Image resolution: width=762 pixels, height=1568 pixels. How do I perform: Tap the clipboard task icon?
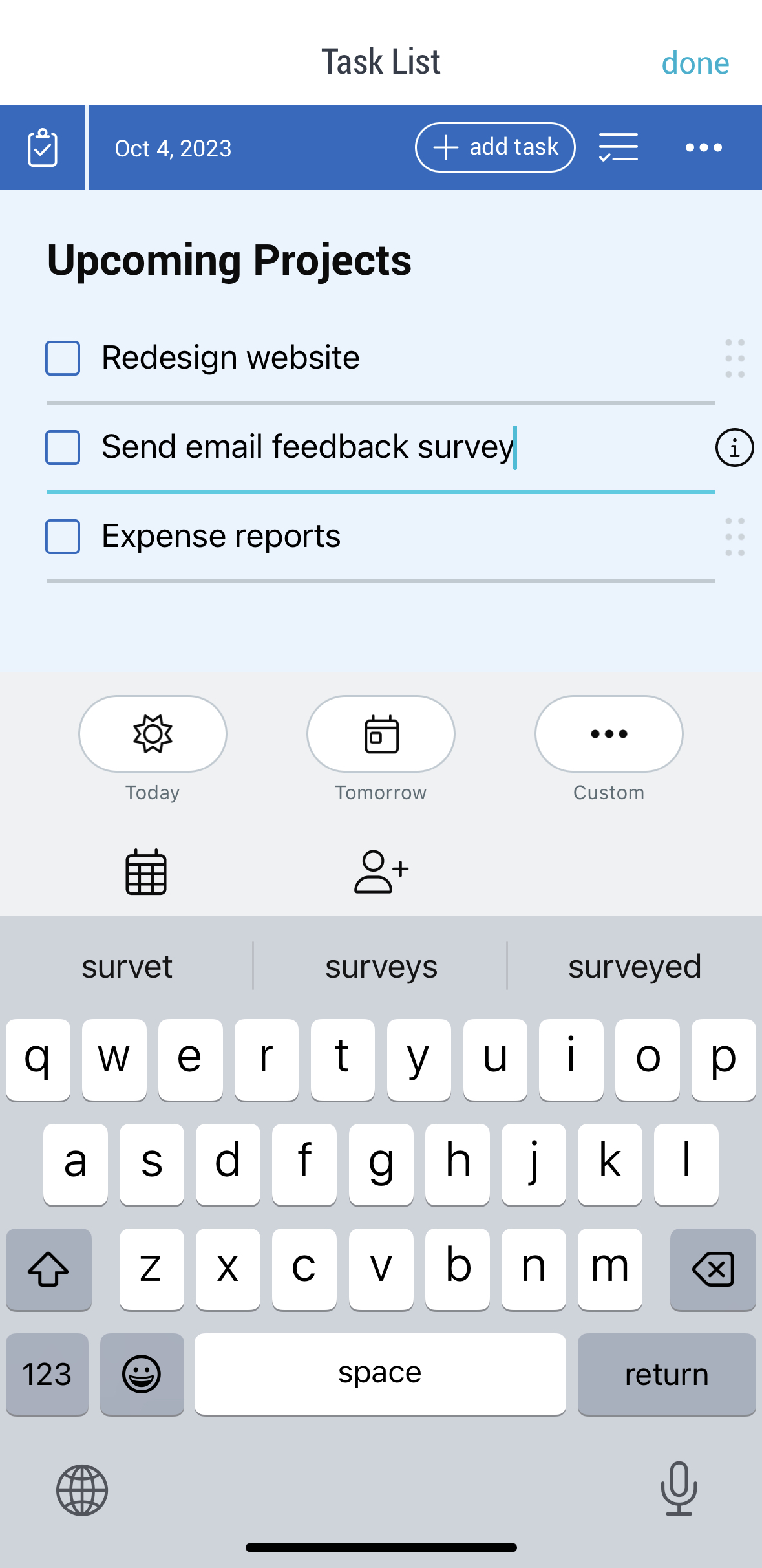[x=43, y=147]
